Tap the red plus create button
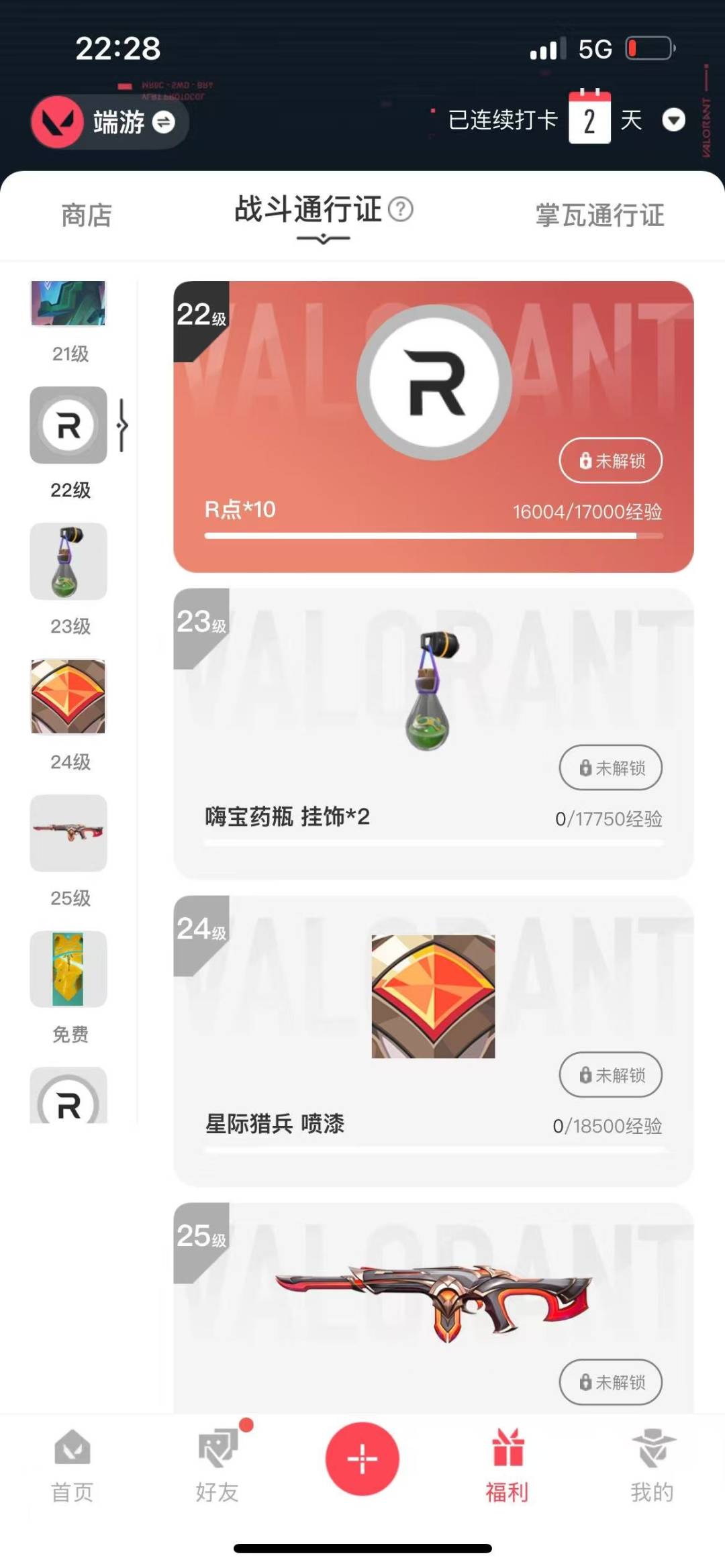The height and width of the screenshot is (1568, 725). [x=362, y=1459]
